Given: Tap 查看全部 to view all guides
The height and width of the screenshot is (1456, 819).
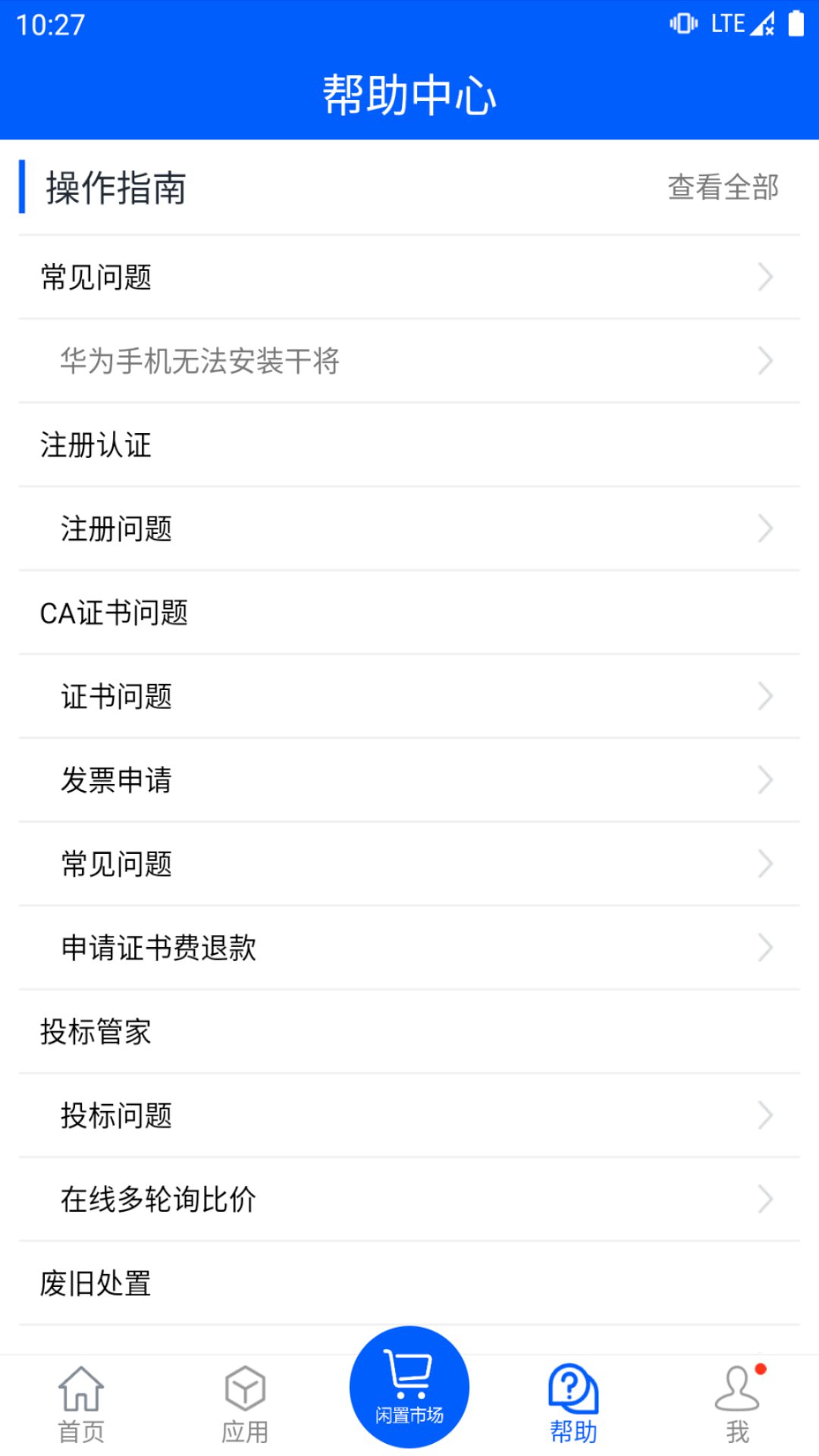Looking at the screenshot, I should (x=723, y=187).
